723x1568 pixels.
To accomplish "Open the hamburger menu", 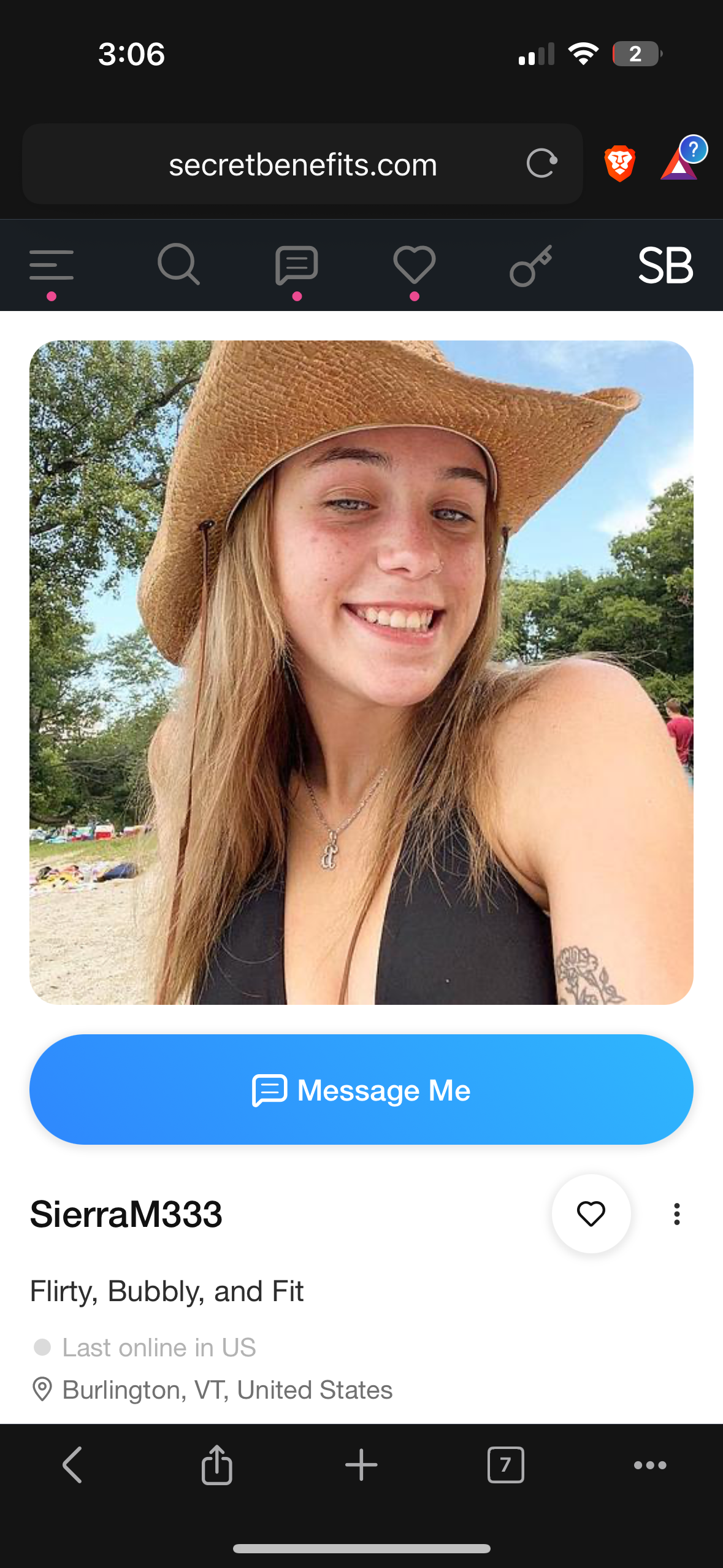I will tap(52, 265).
